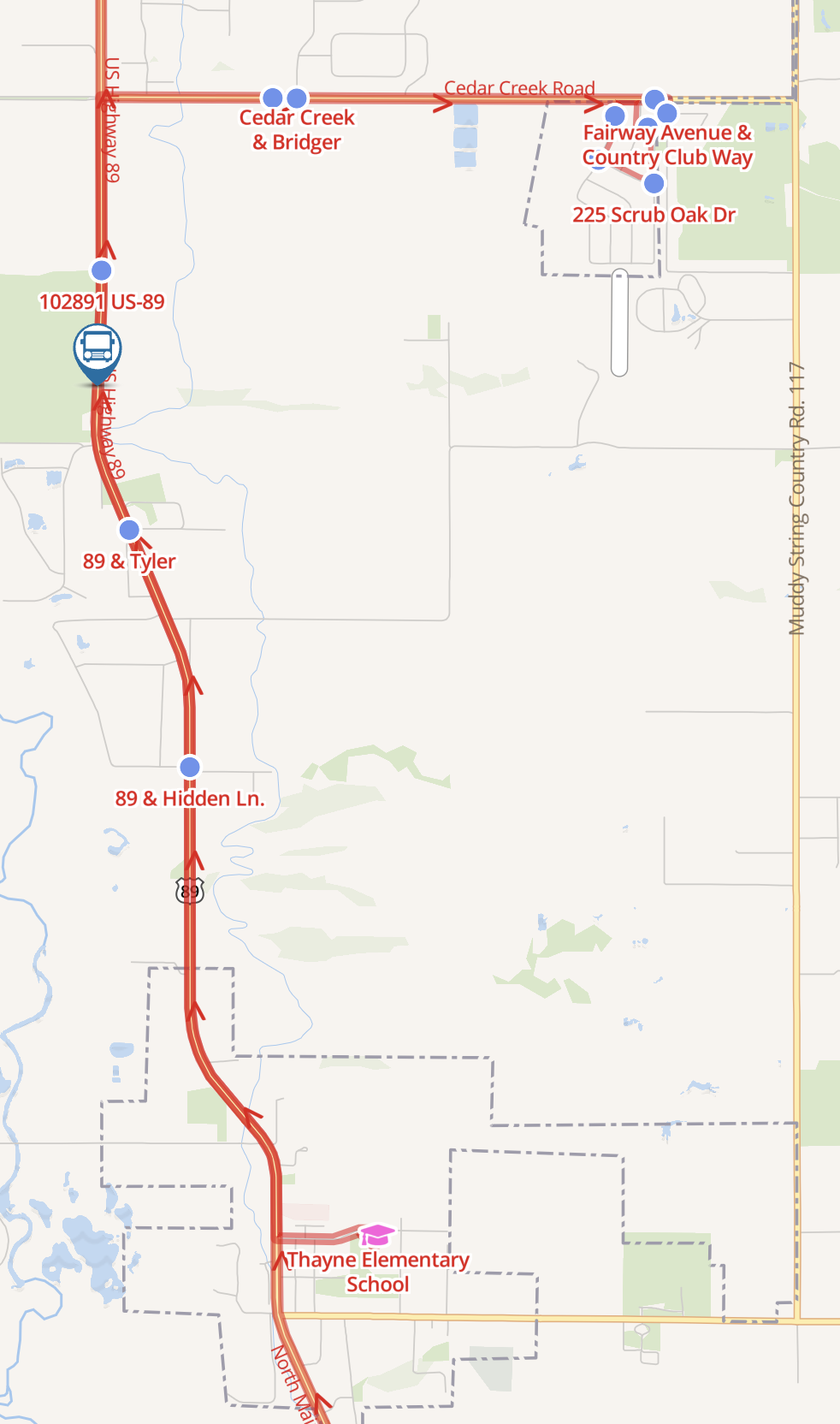Tap Thayne Elementary School marker

pos(376,1236)
